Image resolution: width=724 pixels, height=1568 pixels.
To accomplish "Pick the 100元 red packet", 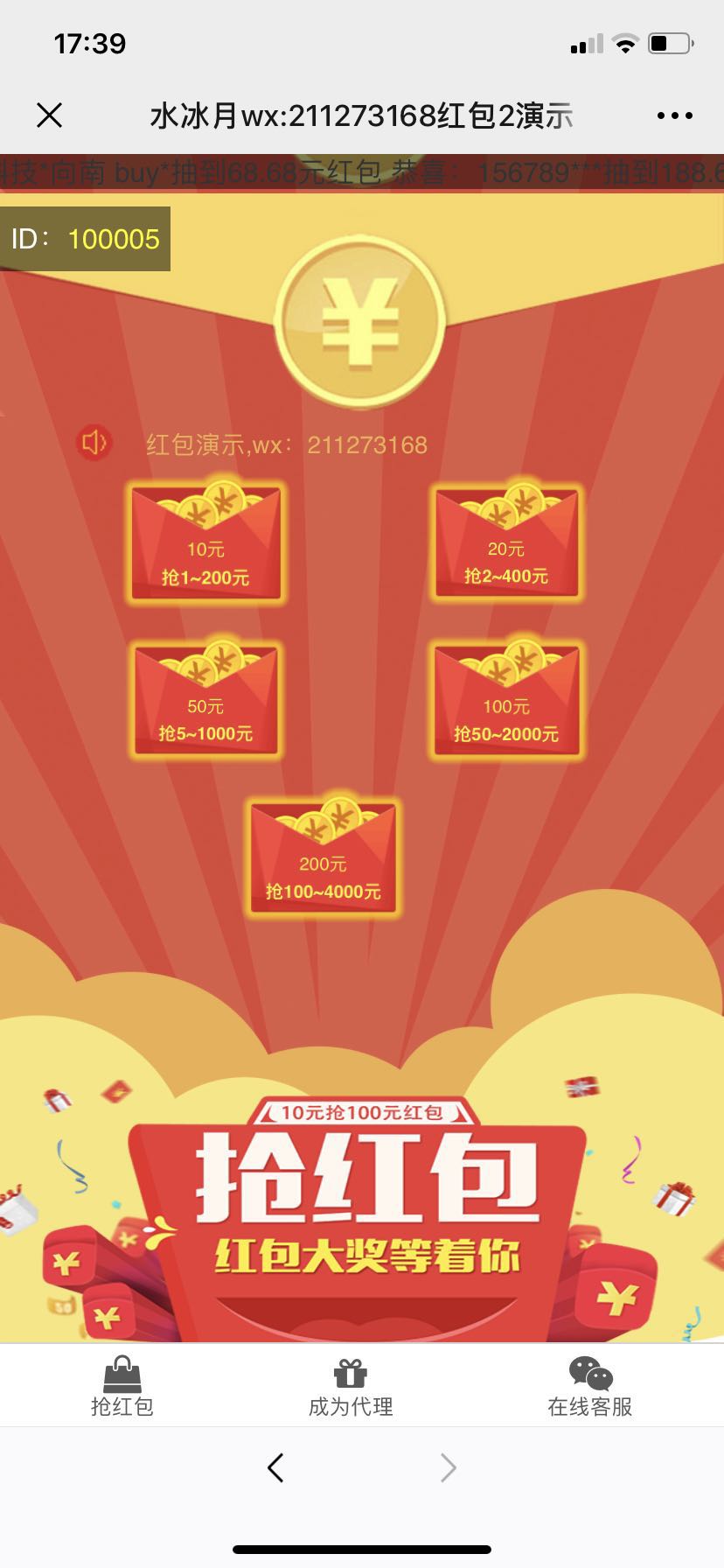I will tap(506, 697).
